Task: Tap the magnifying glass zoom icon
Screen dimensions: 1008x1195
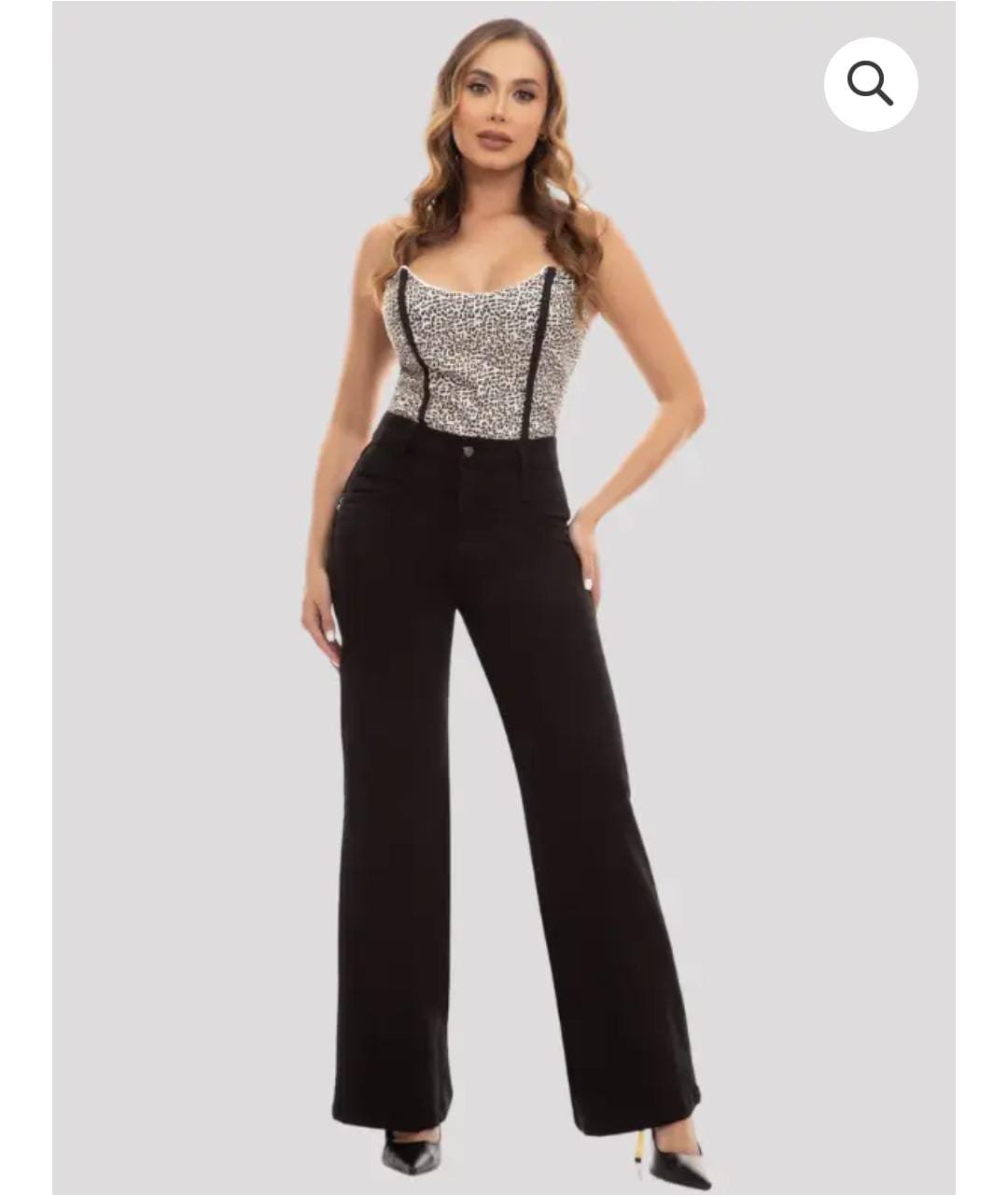Action: click(870, 84)
